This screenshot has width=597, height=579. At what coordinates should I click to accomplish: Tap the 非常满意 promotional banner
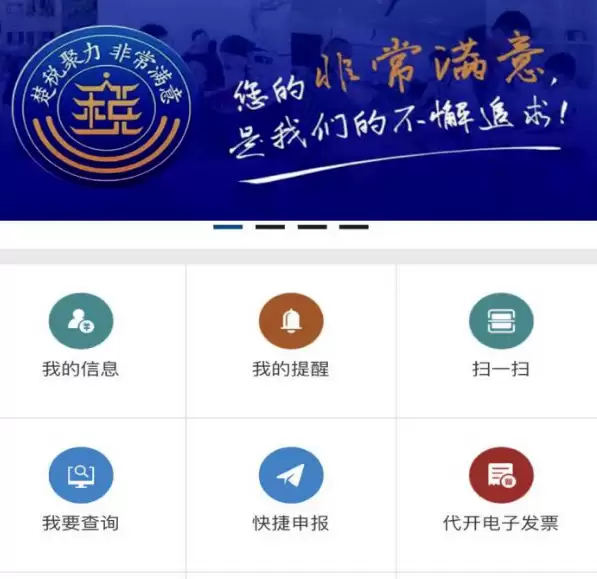(x=298, y=110)
